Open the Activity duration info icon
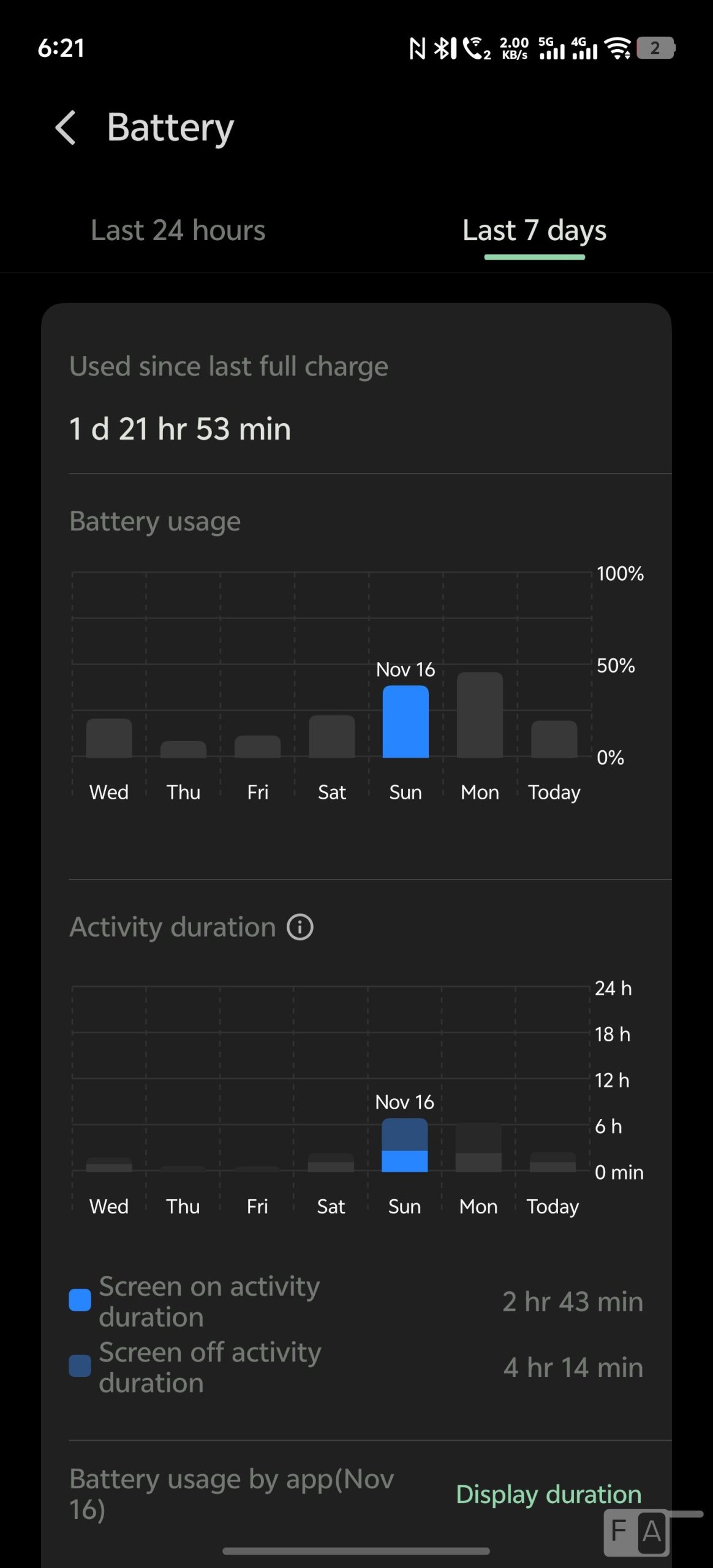This screenshot has width=713, height=1568. 300,927
